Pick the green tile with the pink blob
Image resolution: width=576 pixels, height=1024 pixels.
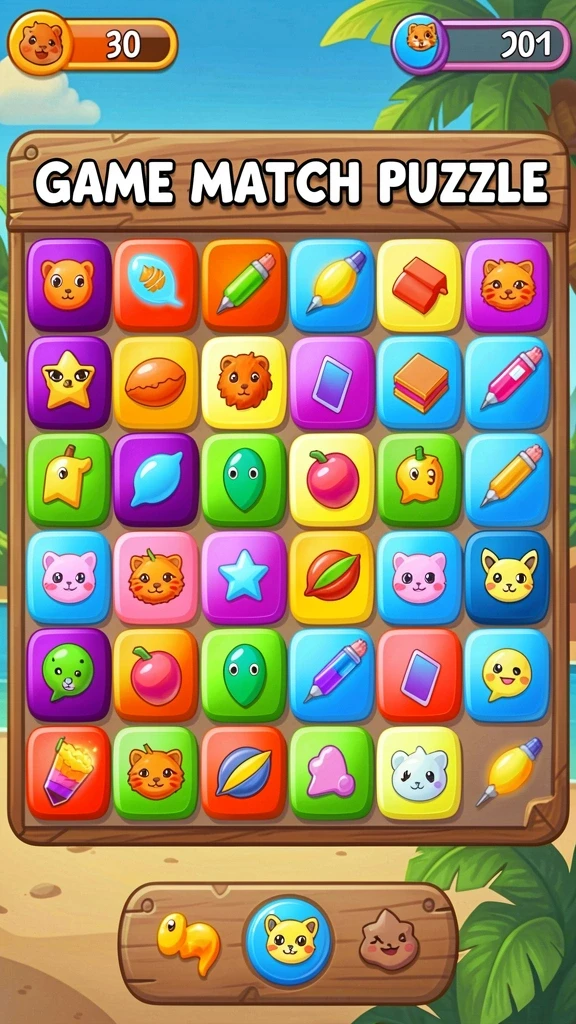point(332,772)
